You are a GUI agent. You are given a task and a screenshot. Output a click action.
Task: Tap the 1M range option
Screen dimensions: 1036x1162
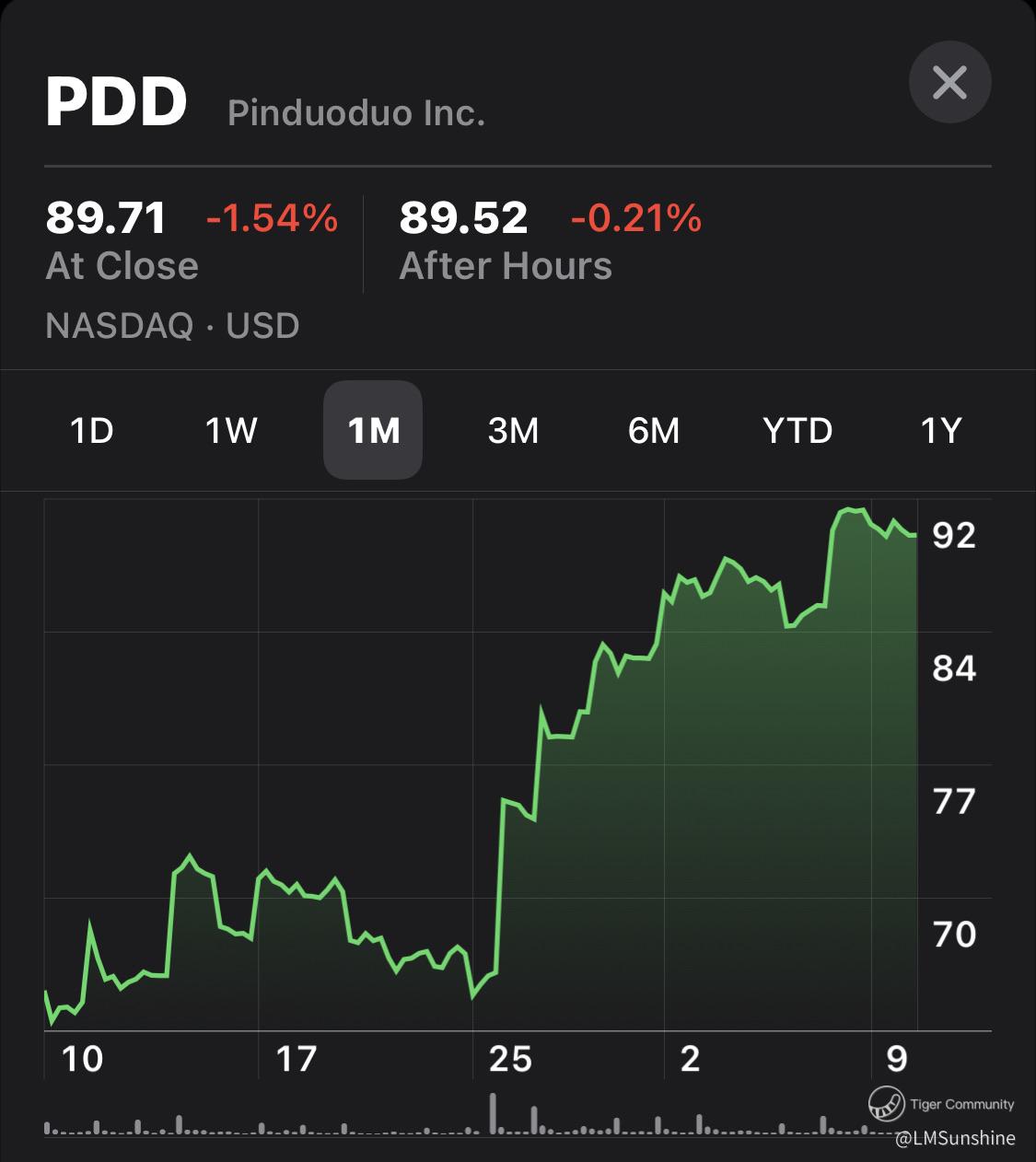click(x=373, y=430)
